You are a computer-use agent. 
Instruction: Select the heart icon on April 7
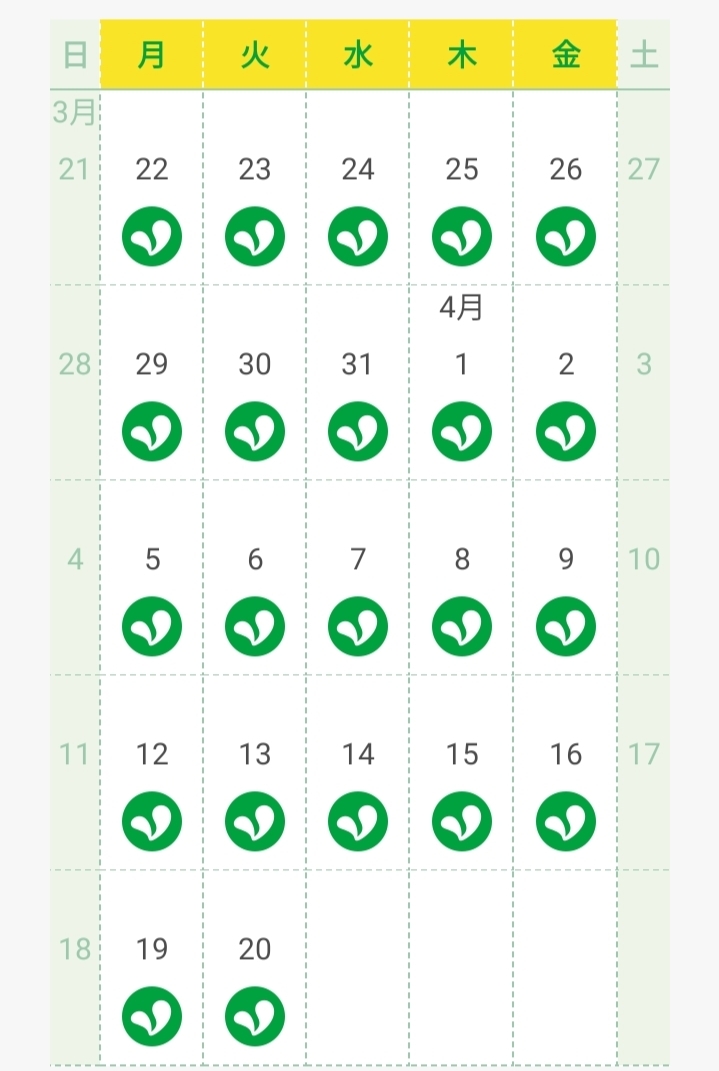[x=358, y=626]
